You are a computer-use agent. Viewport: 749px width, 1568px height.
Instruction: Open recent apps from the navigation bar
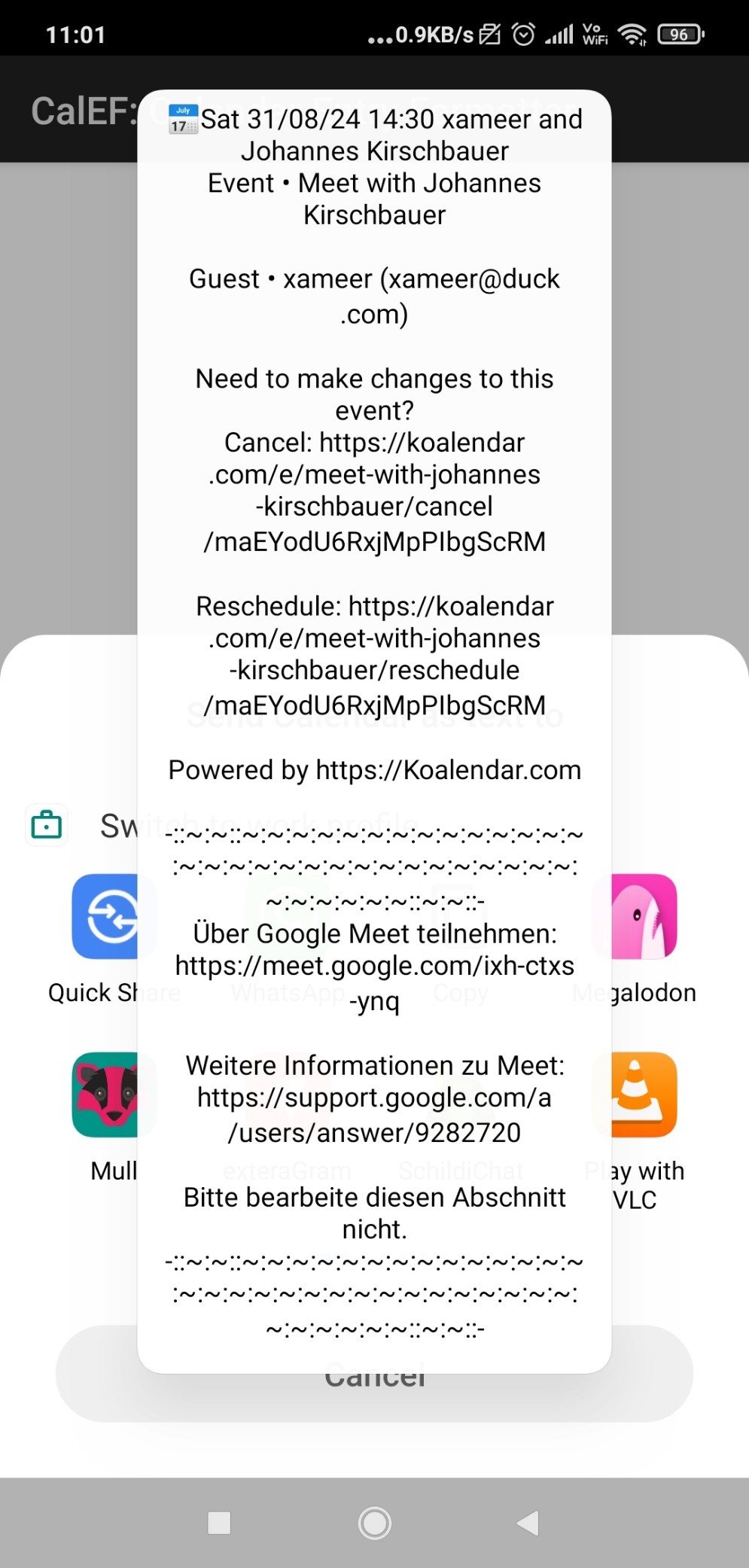219,1523
